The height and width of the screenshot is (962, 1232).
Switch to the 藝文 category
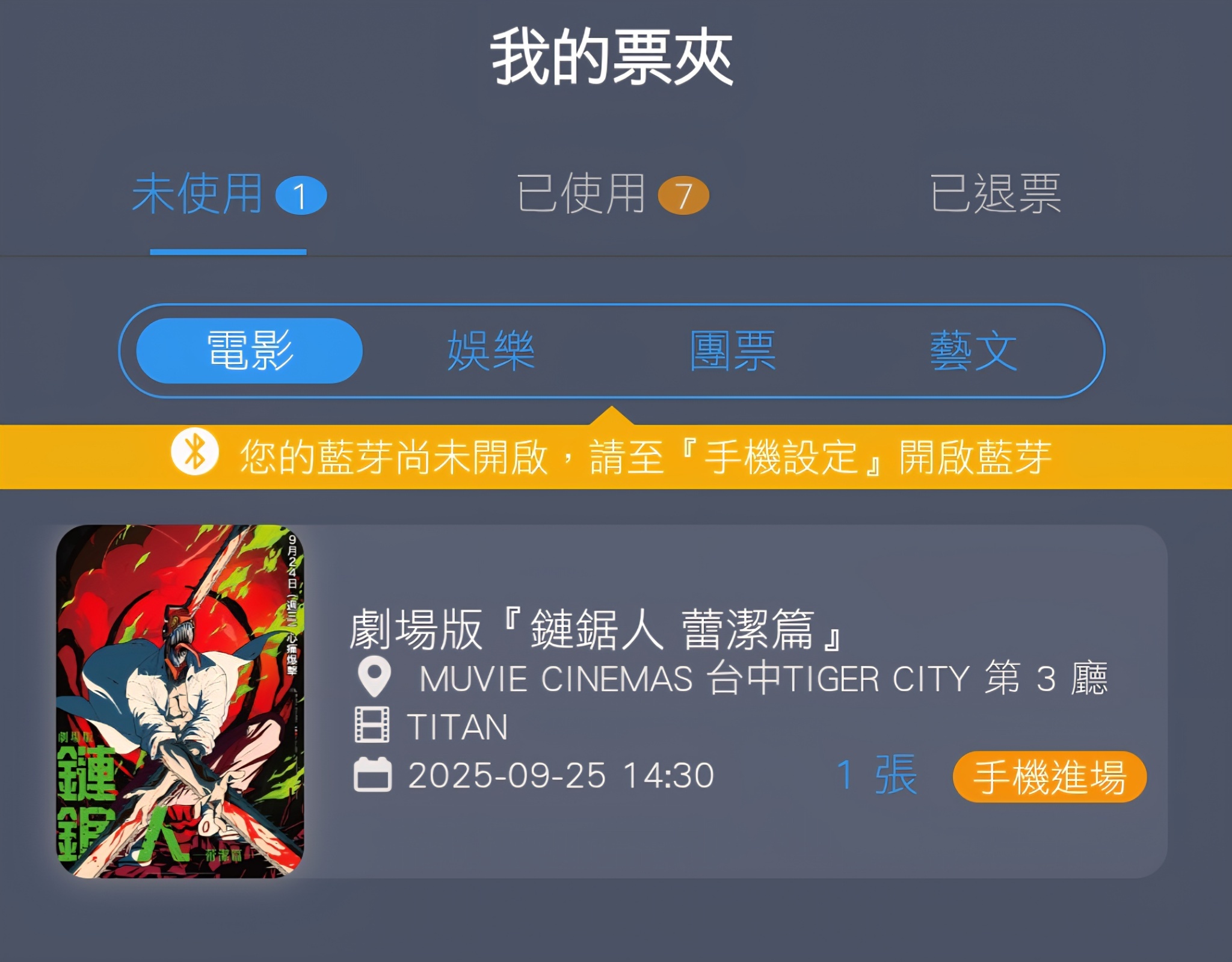tap(973, 351)
